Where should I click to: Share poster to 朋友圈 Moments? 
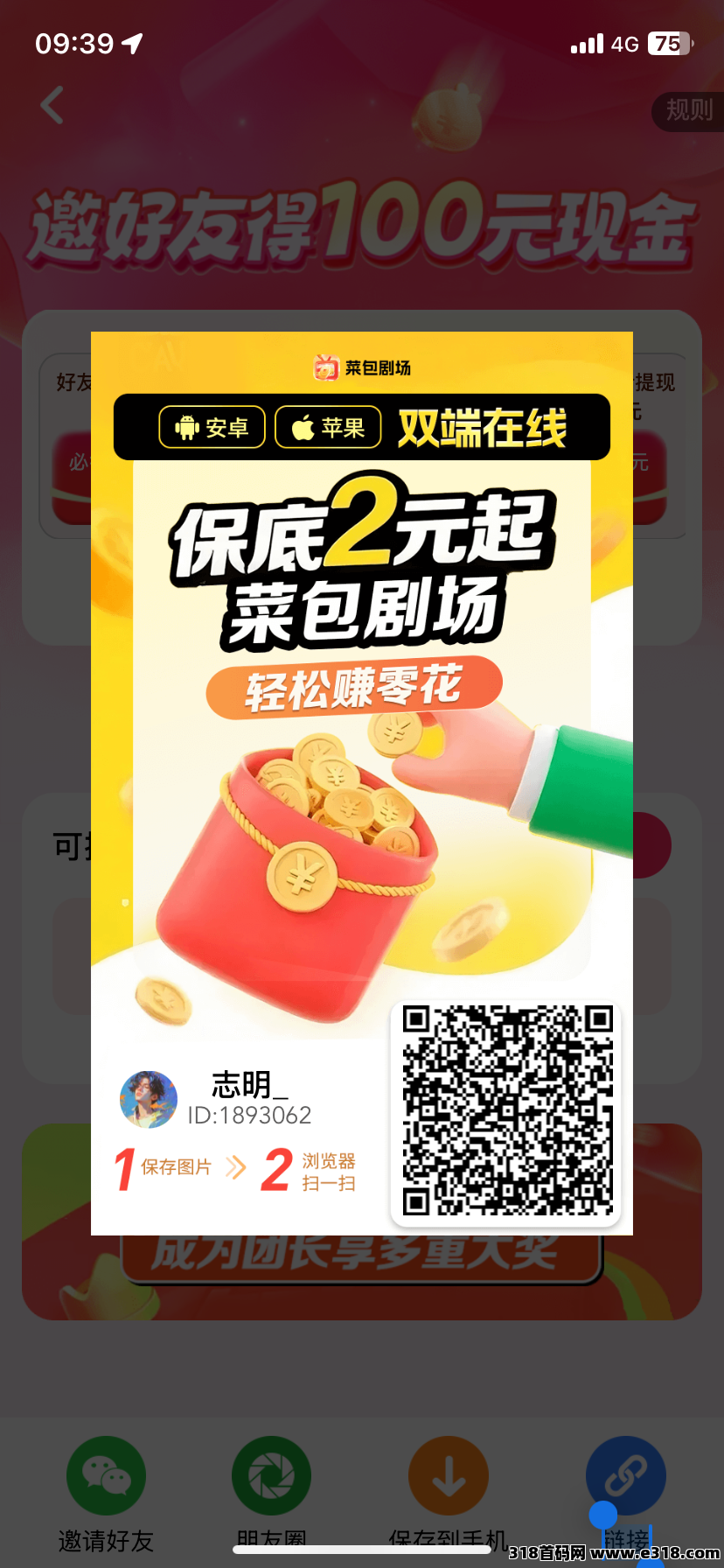271,1476
